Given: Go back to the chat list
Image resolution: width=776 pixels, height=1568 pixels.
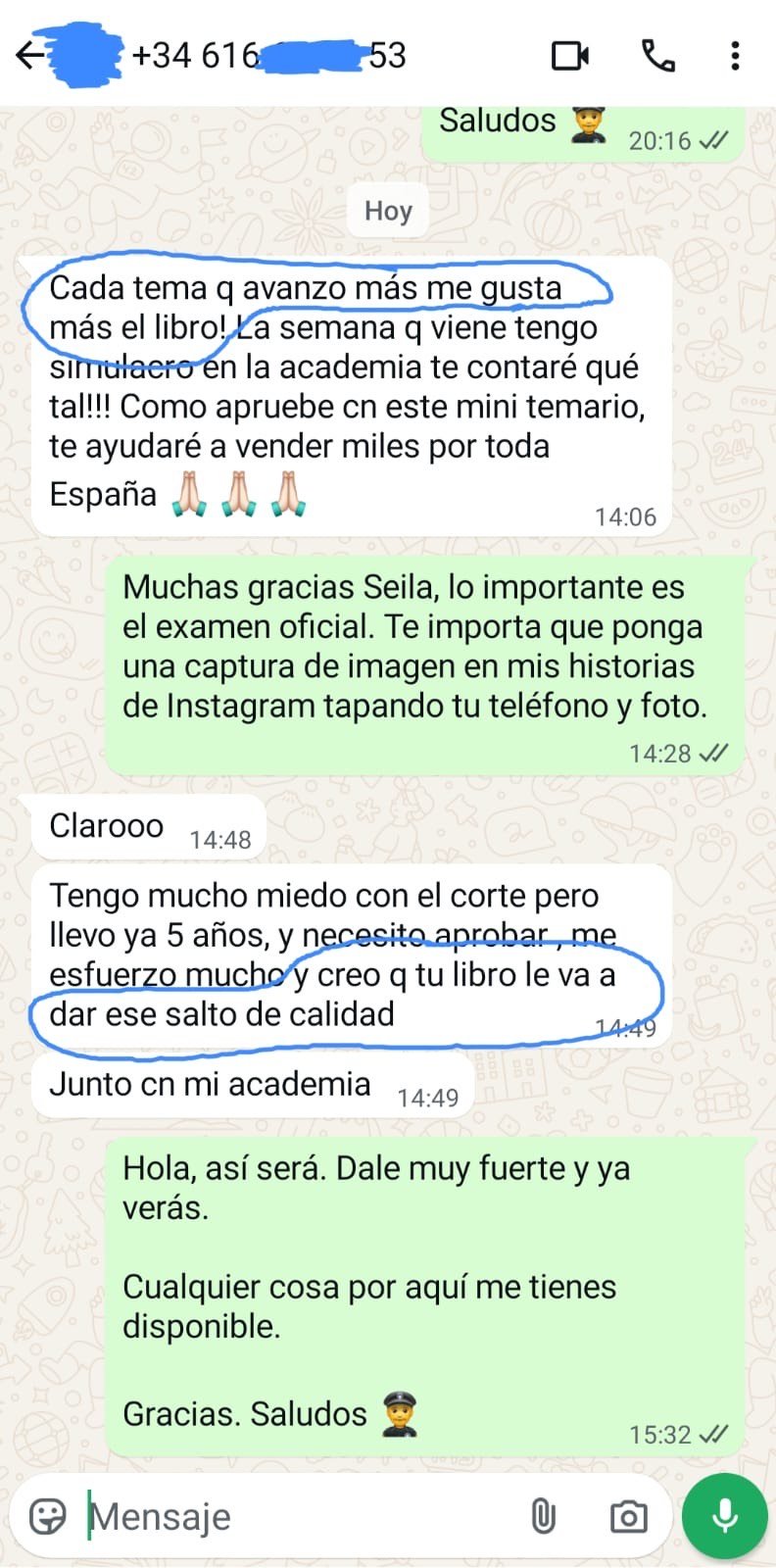Looking at the screenshot, I should tap(29, 55).
